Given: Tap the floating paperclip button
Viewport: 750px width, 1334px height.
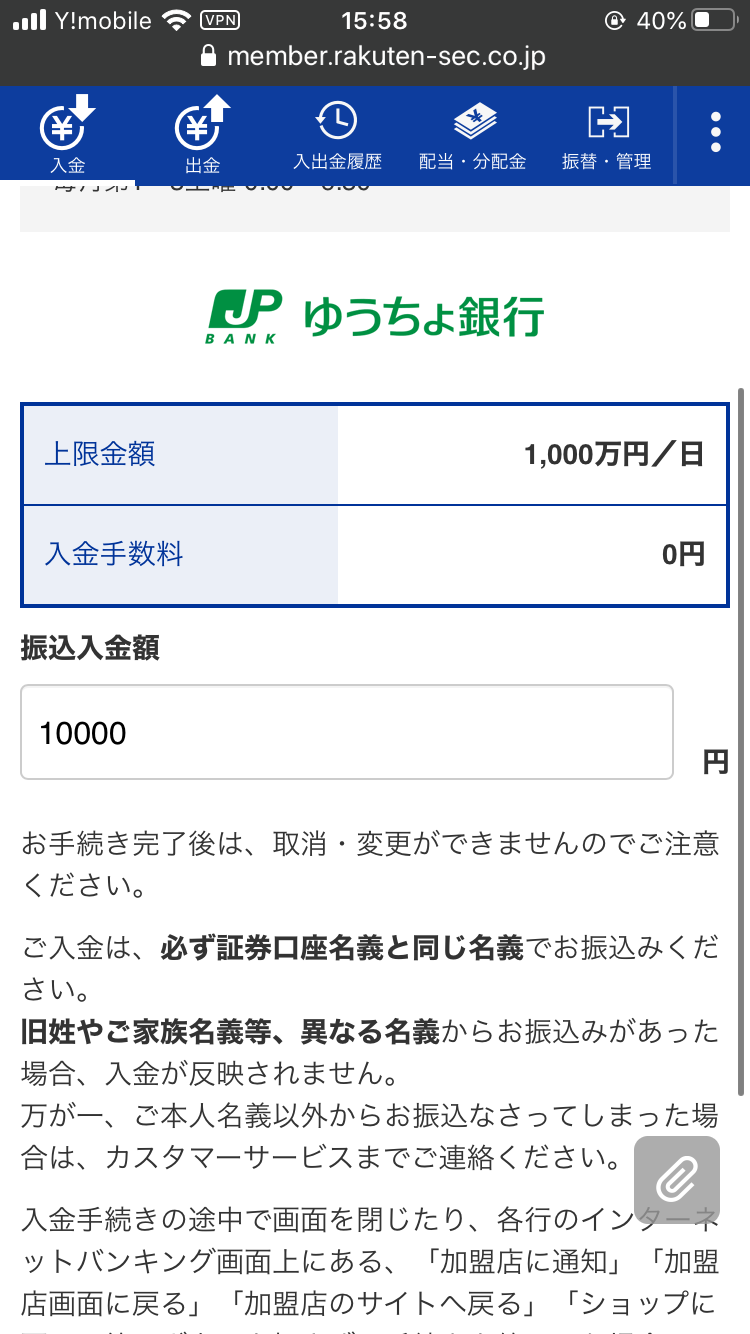Looking at the screenshot, I should click(677, 1180).
